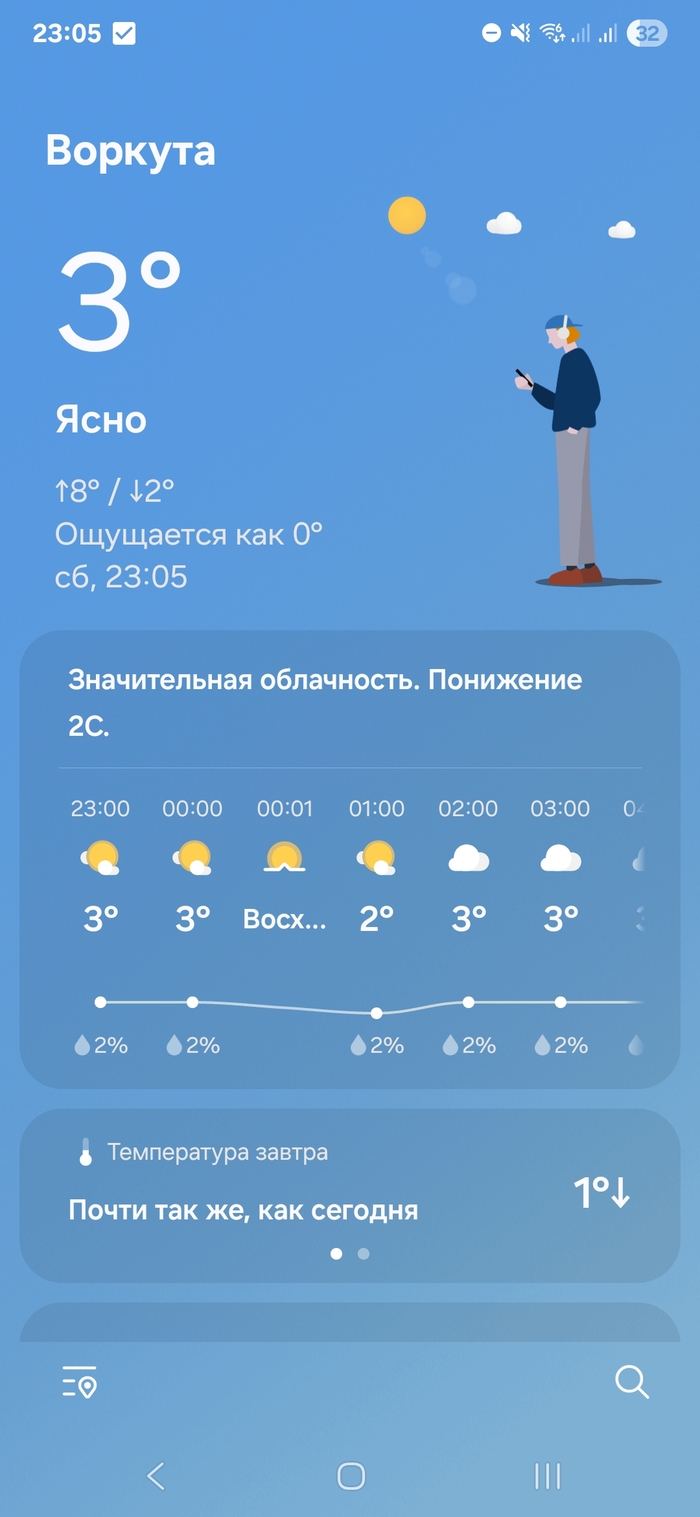Viewport: 700px width, 1517px height.
Task: Open the city search
Action: [631, 1383]
